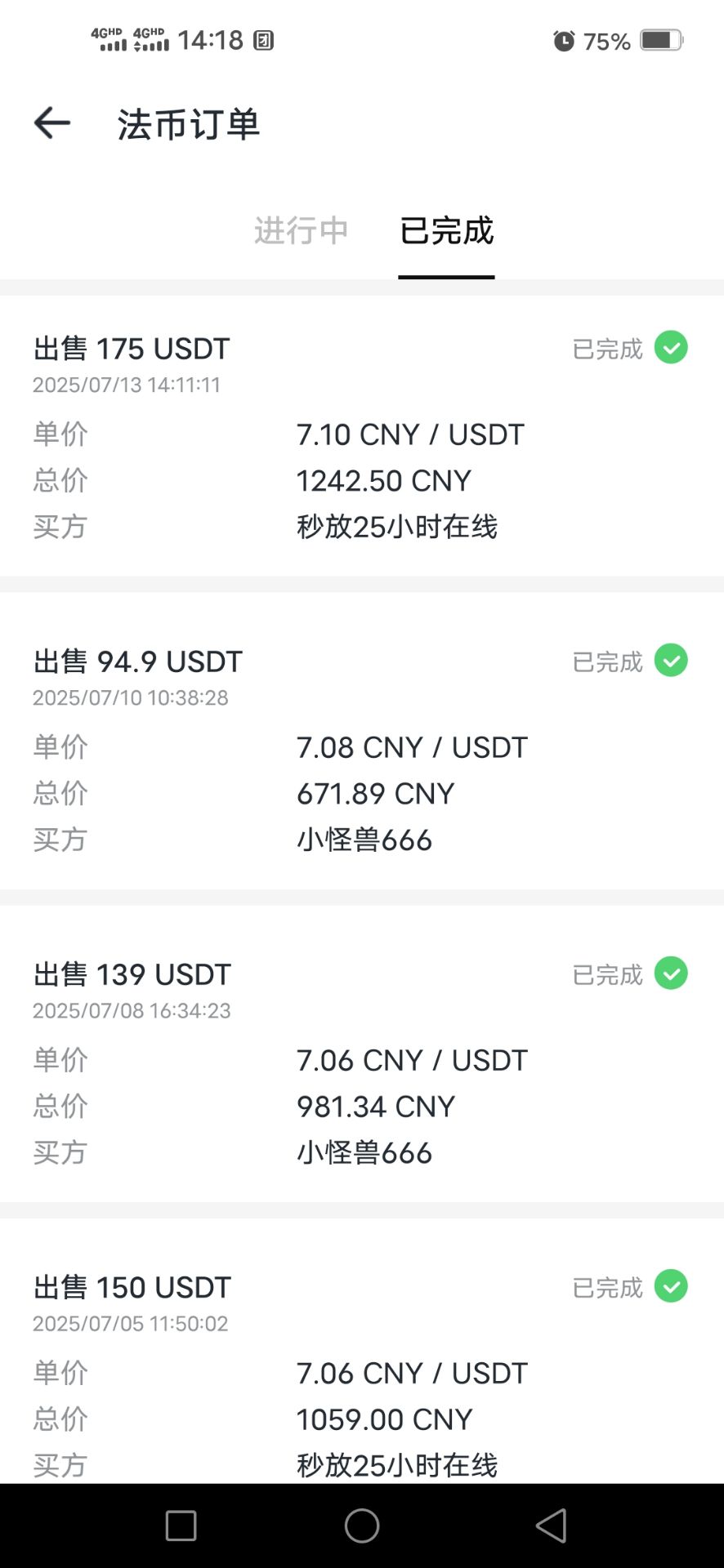Open the 出售 175 USDT order
Screen dimensions: 724x1568
[361, 436]
